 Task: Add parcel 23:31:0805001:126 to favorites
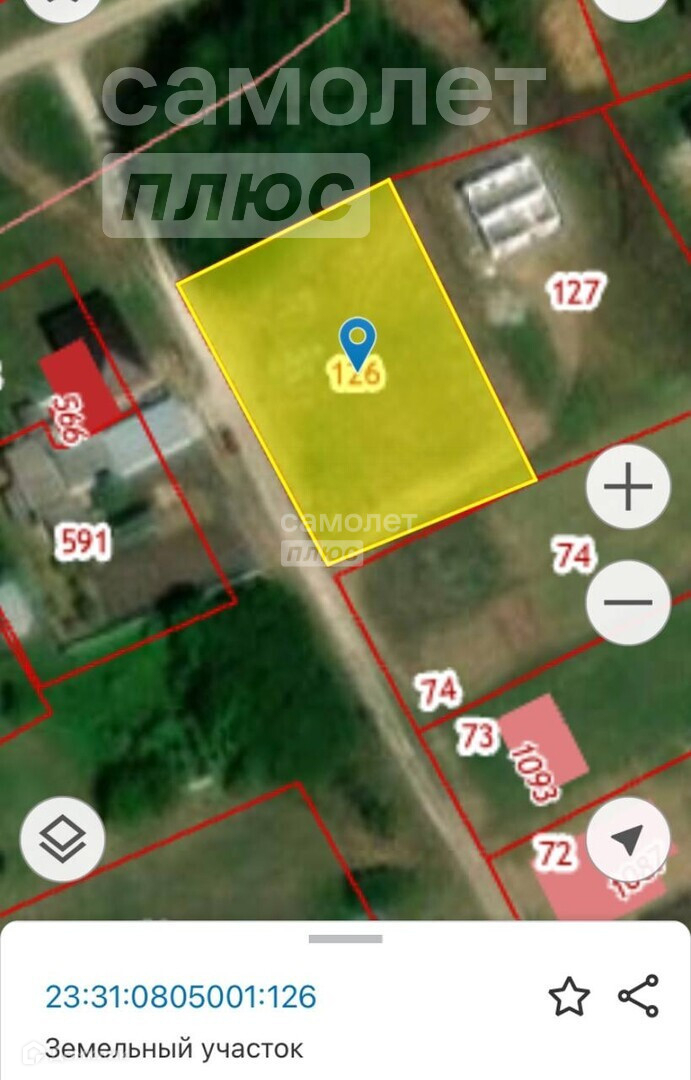click(x=569, y=996)
